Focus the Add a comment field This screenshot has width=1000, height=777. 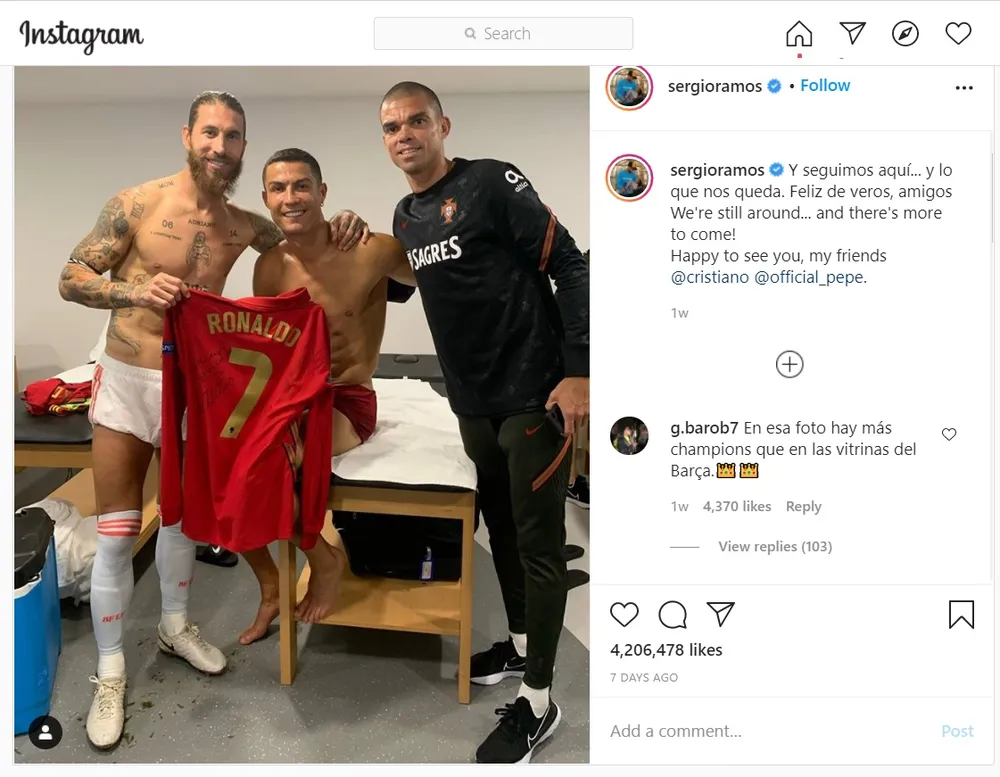click(x=760, y=731)
